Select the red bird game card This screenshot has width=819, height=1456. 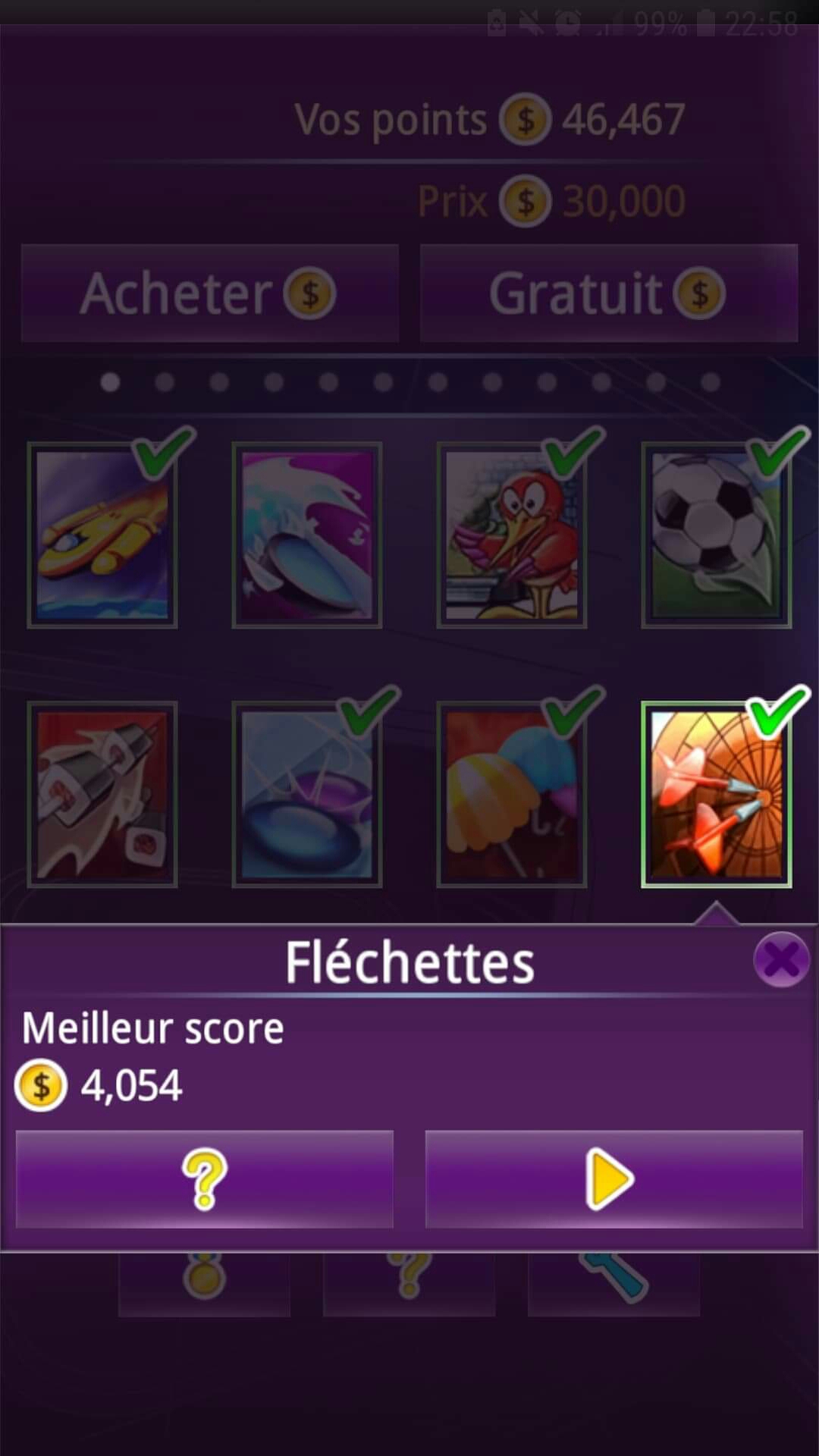[x=512, y=535]
